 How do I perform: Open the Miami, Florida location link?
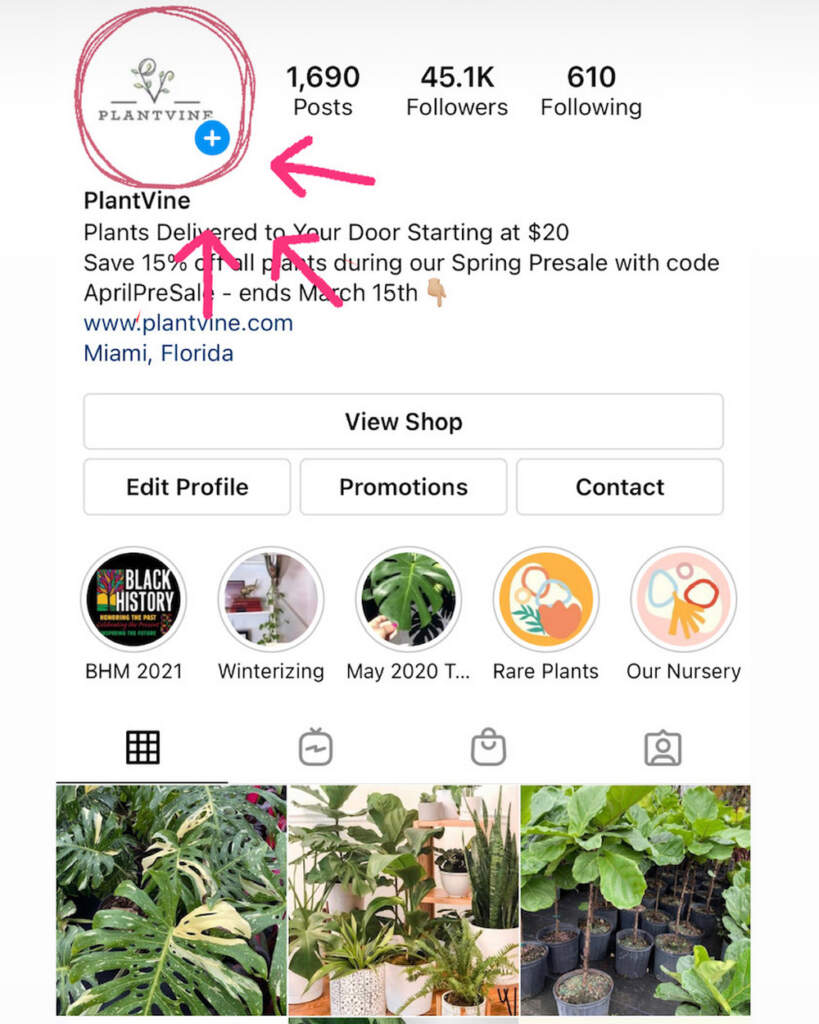157,353
